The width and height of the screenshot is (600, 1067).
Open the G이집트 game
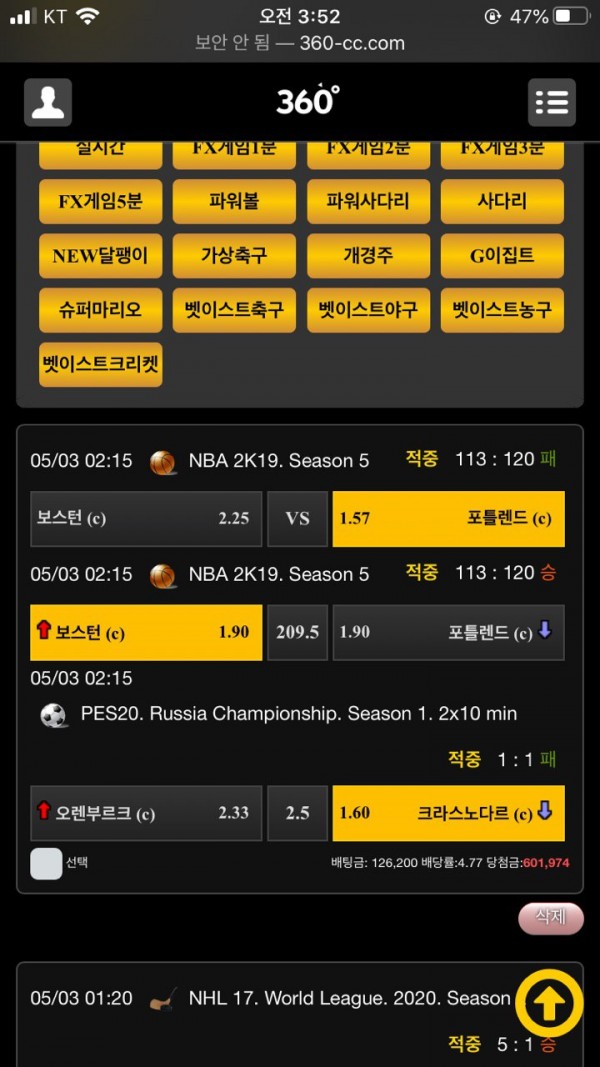(x=502, y=256)
